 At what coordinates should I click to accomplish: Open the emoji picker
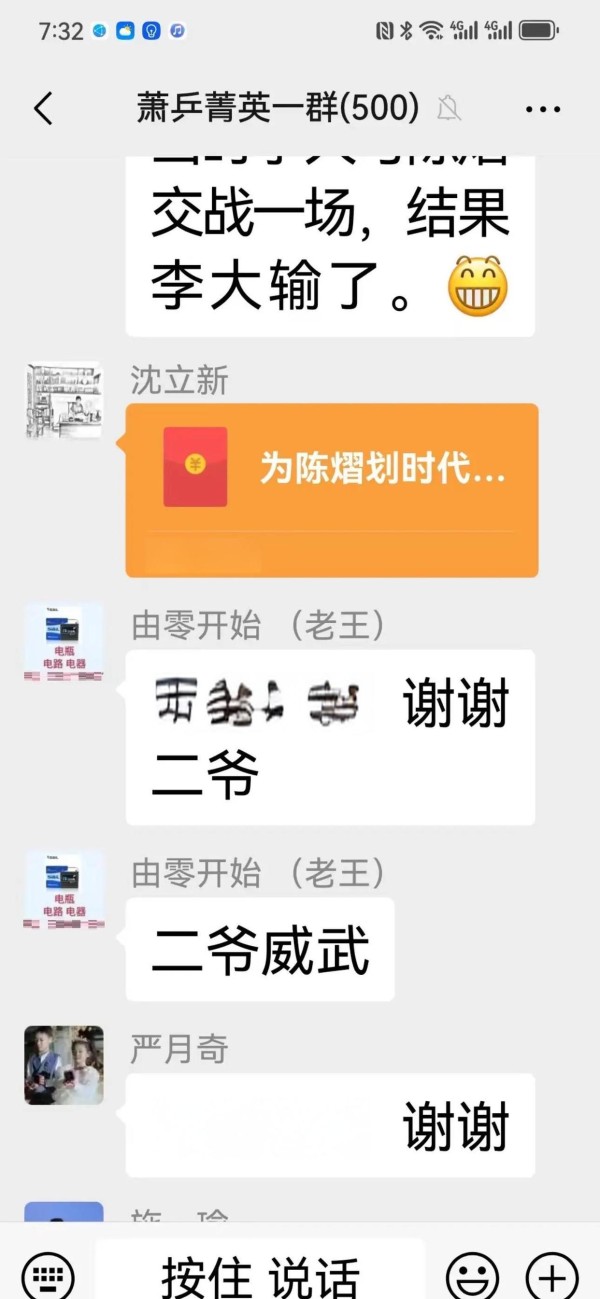click(x=472, y=1277)
